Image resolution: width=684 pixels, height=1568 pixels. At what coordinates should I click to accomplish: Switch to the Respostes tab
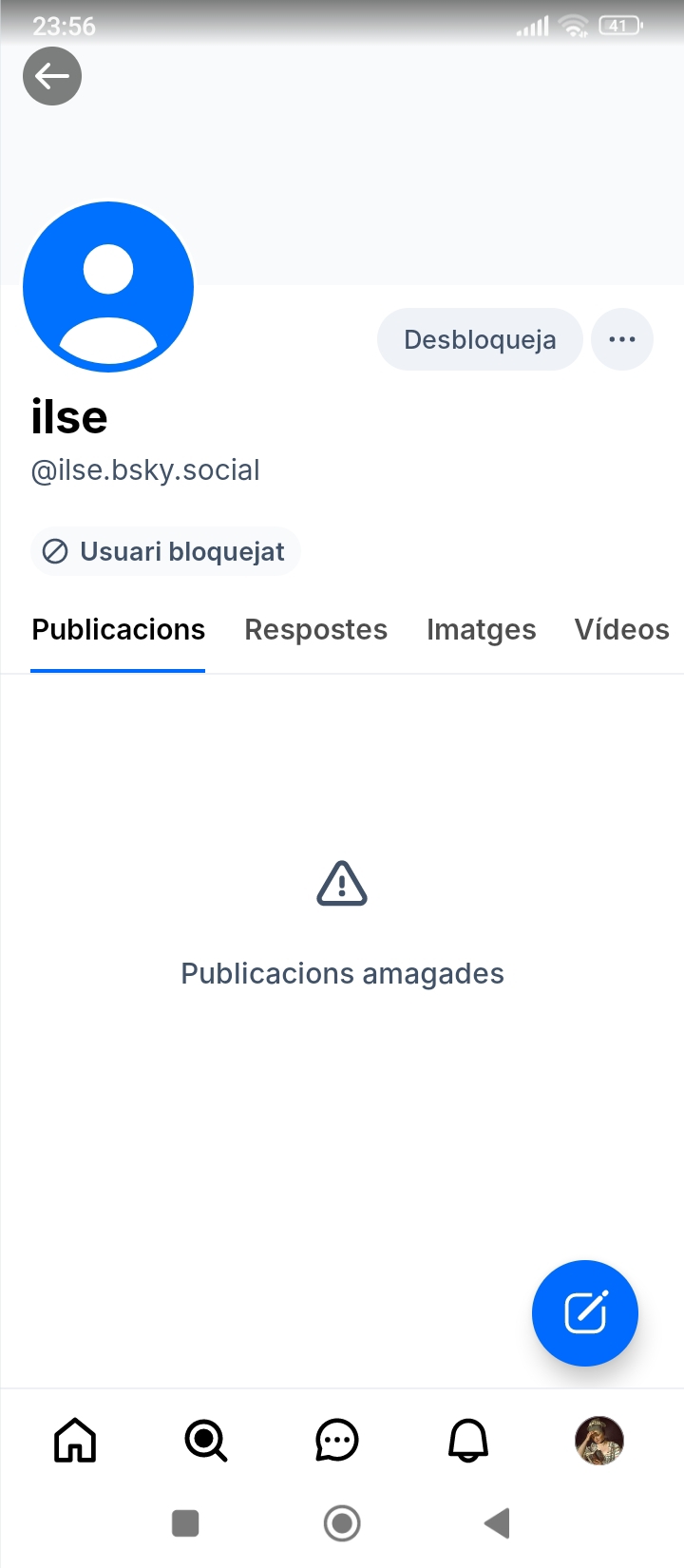315,629
